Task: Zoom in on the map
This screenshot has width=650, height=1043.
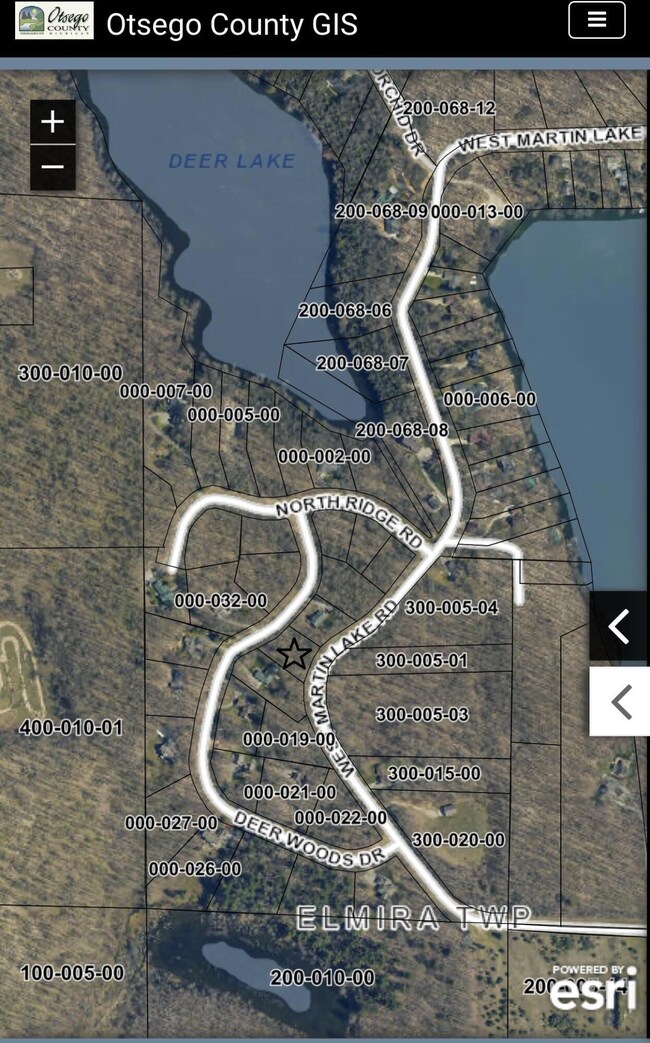Action: click(x=52, y=122)
